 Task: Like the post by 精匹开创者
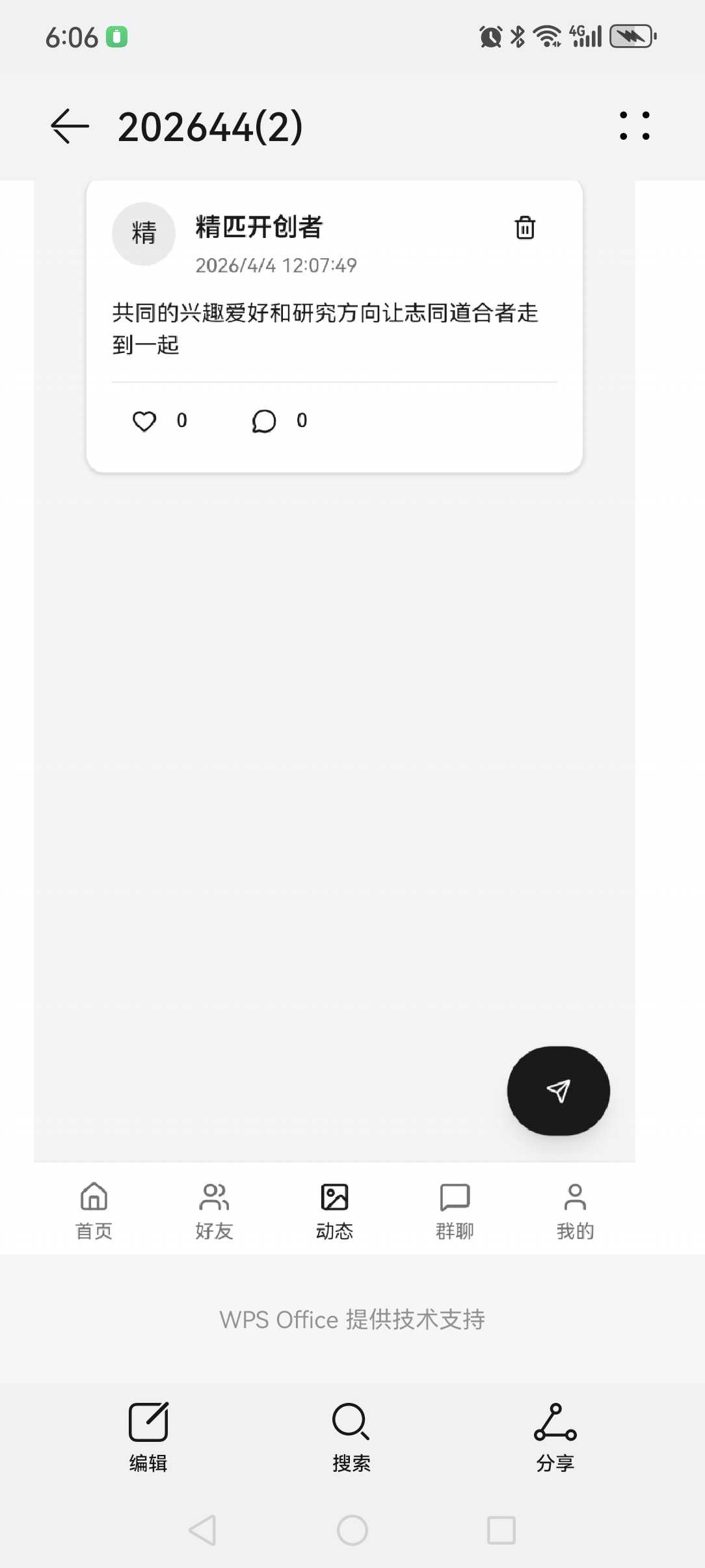click(144, 421)
